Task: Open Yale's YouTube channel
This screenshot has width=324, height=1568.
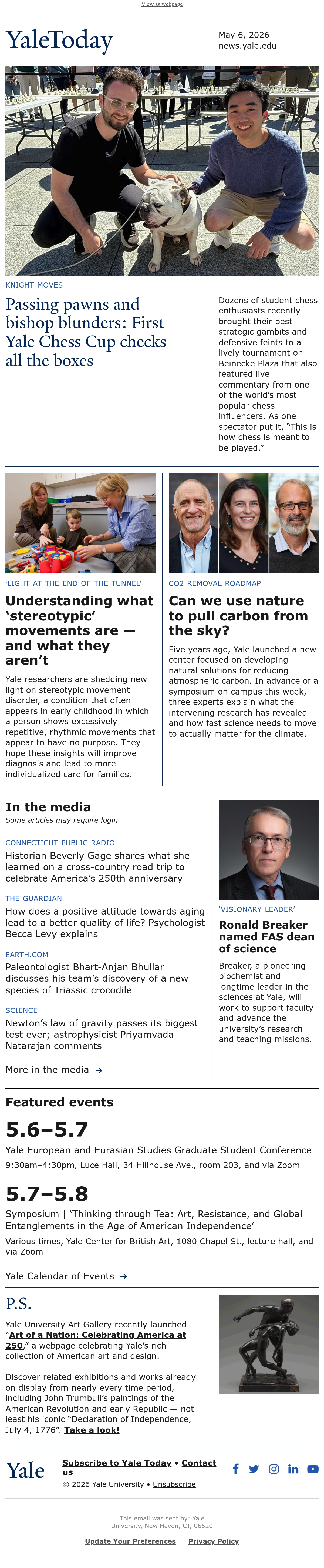Action: pos(313,1469)
